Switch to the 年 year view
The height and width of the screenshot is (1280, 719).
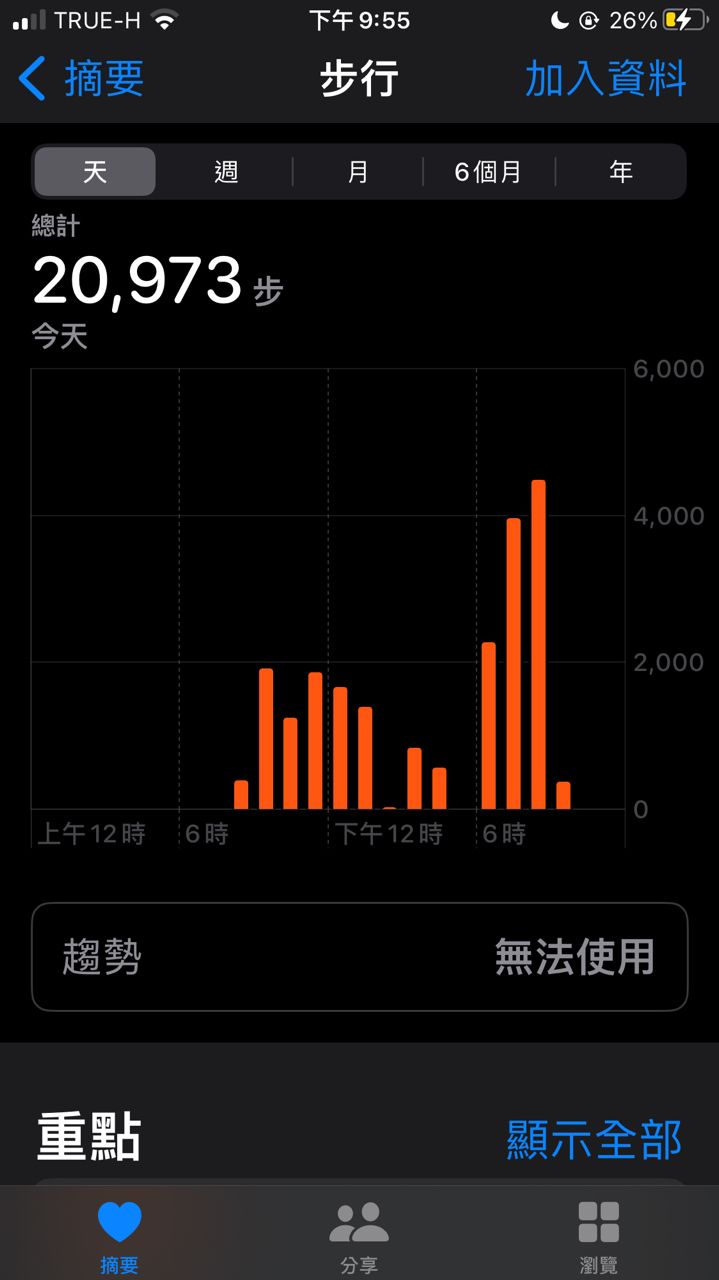621,172
